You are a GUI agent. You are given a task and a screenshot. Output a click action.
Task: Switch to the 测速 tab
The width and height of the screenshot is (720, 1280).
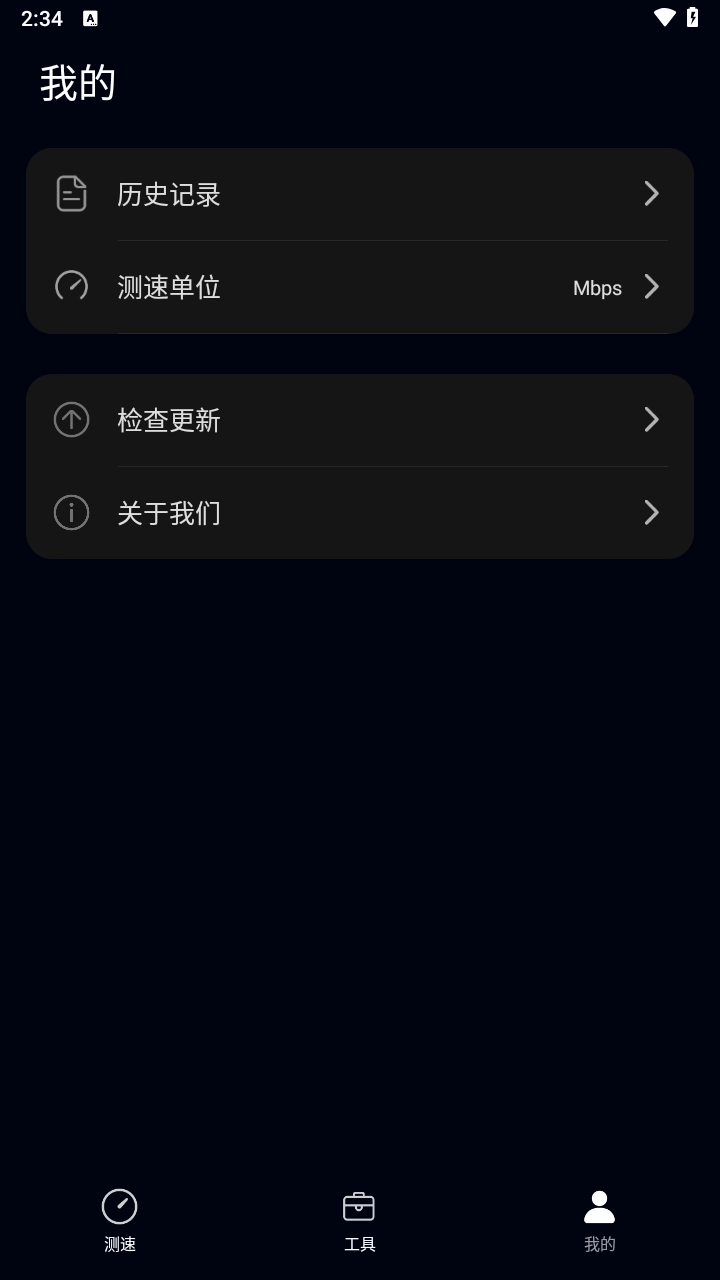pyautogui.click(x=120, y=1220)
